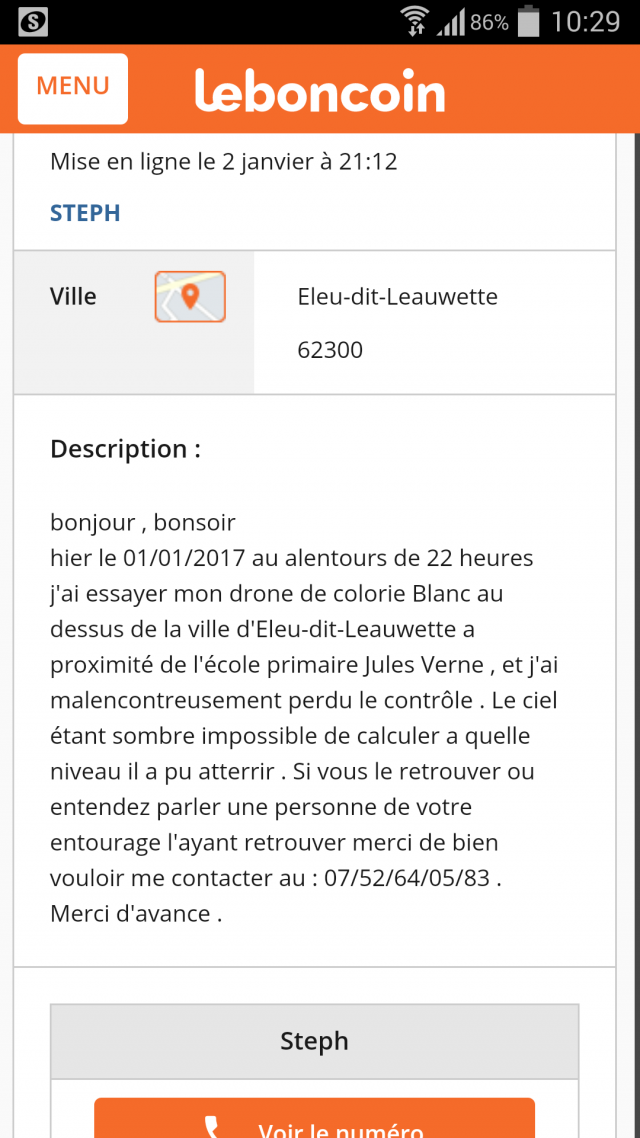
Task: Open the STEPH seller profile link
Action: (85, 213)
